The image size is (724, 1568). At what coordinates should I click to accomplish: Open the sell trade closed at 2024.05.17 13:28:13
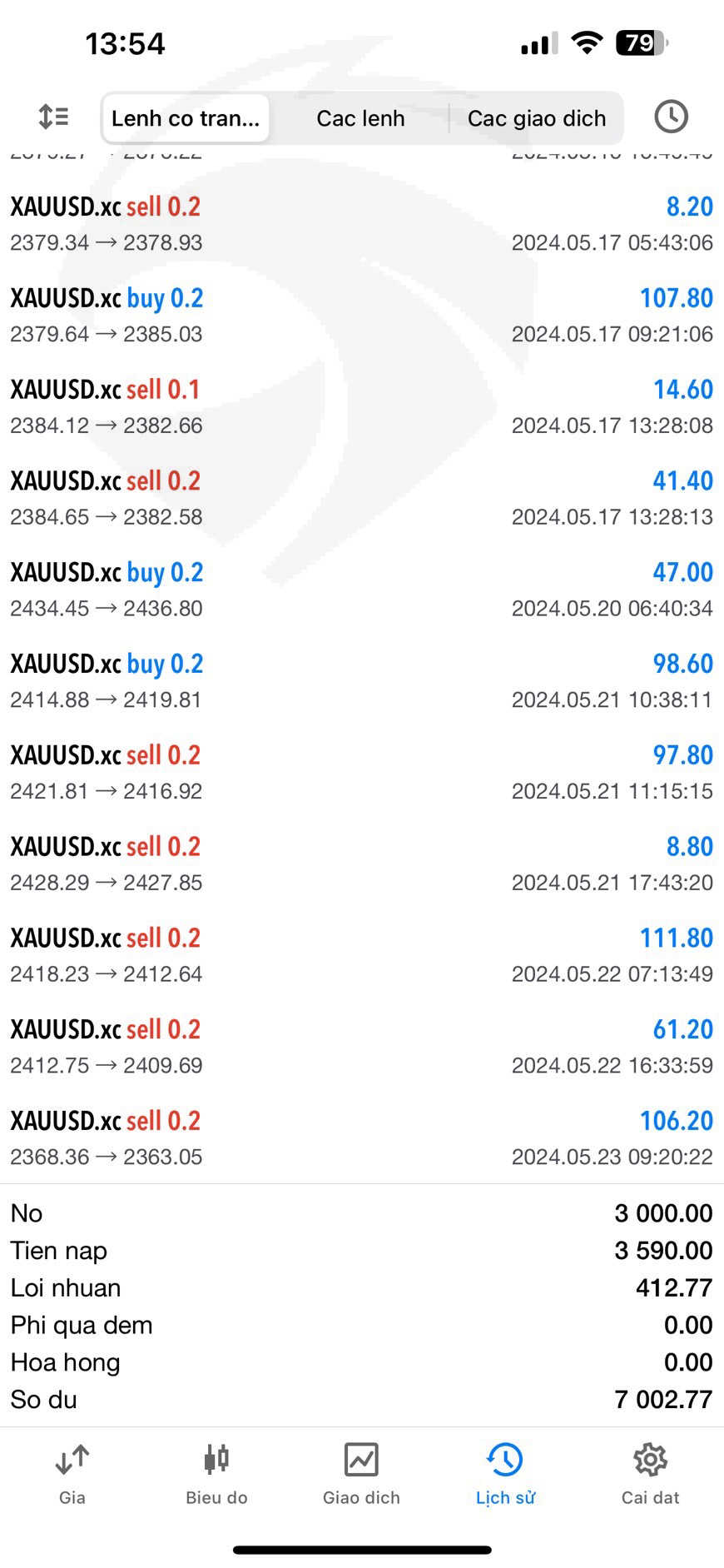[362, 499]
